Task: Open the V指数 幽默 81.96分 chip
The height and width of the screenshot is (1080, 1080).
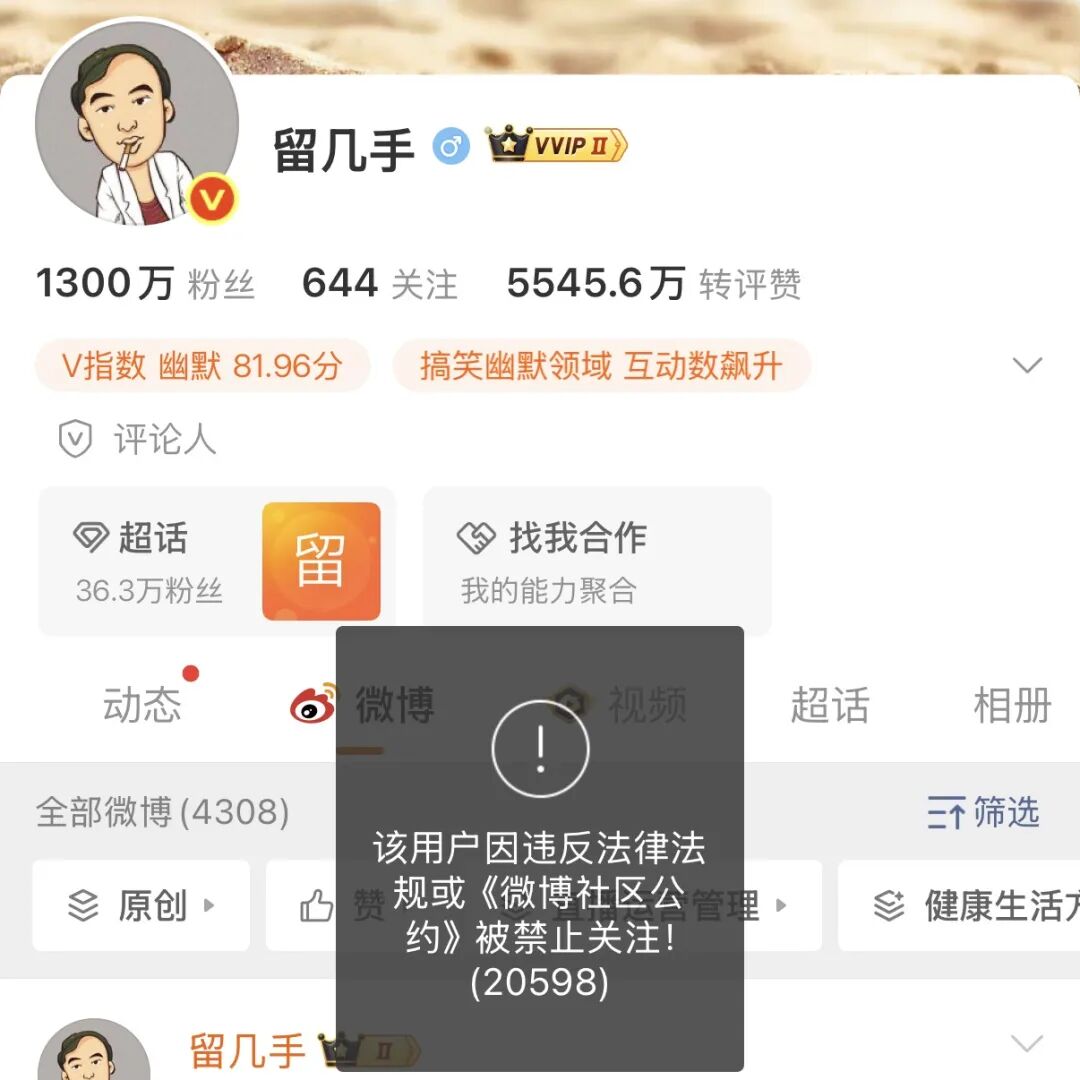Action: point(202,366)
